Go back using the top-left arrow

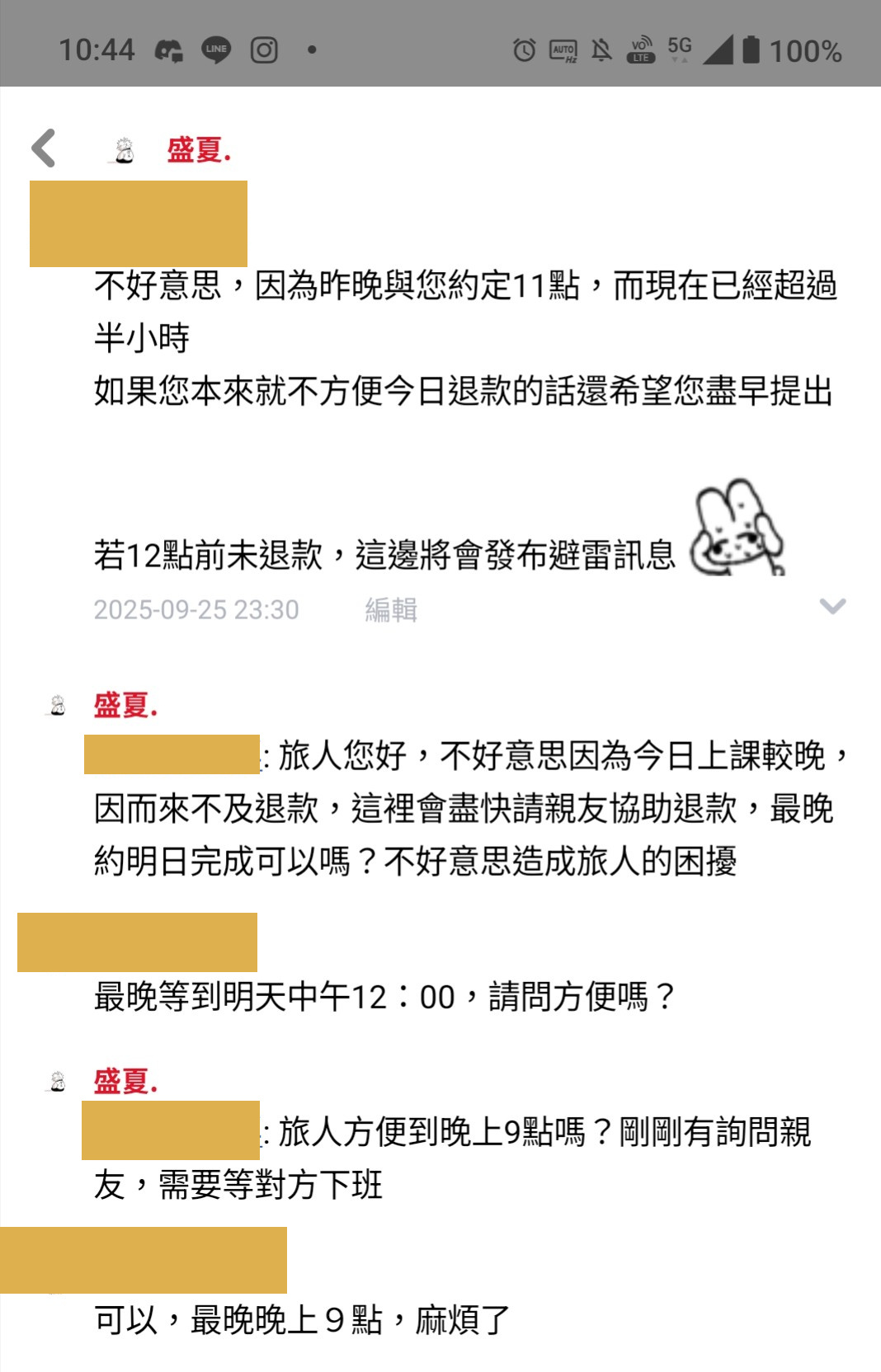tap(44, 148)
